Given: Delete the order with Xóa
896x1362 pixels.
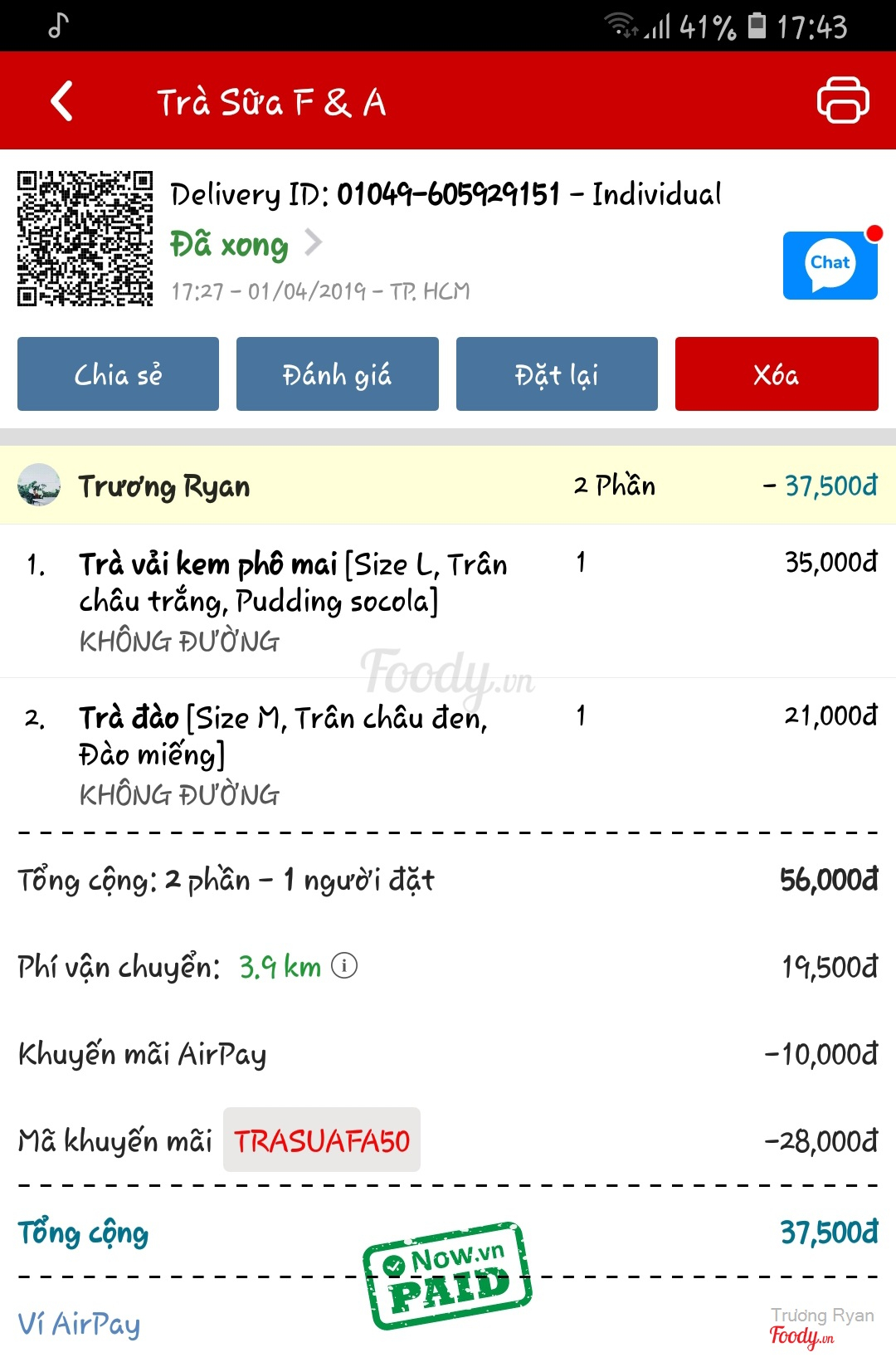Looking at the screenshot, I should (776, 374).
